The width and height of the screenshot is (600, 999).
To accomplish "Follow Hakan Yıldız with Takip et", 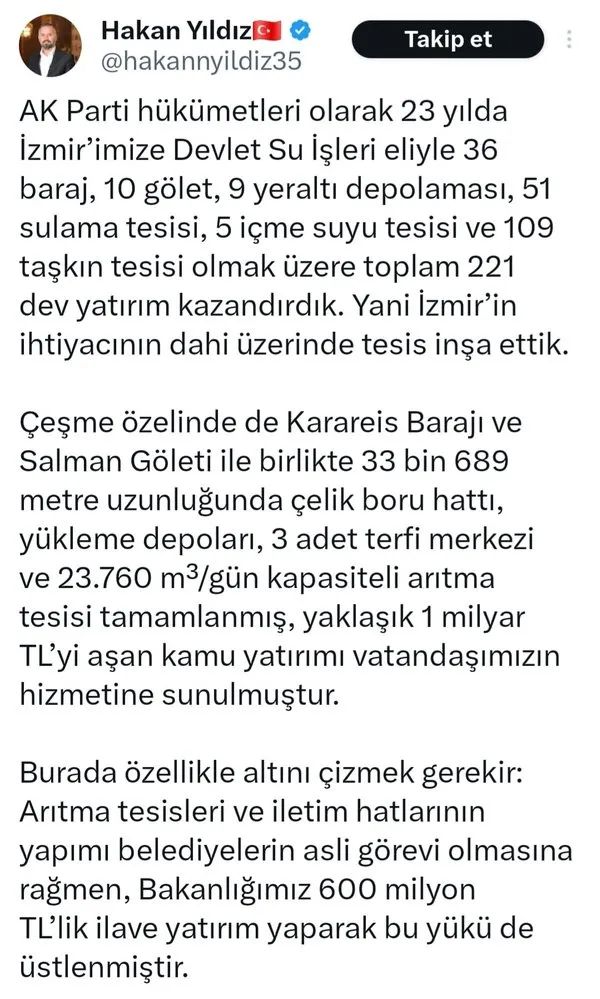I will [448, 40].
